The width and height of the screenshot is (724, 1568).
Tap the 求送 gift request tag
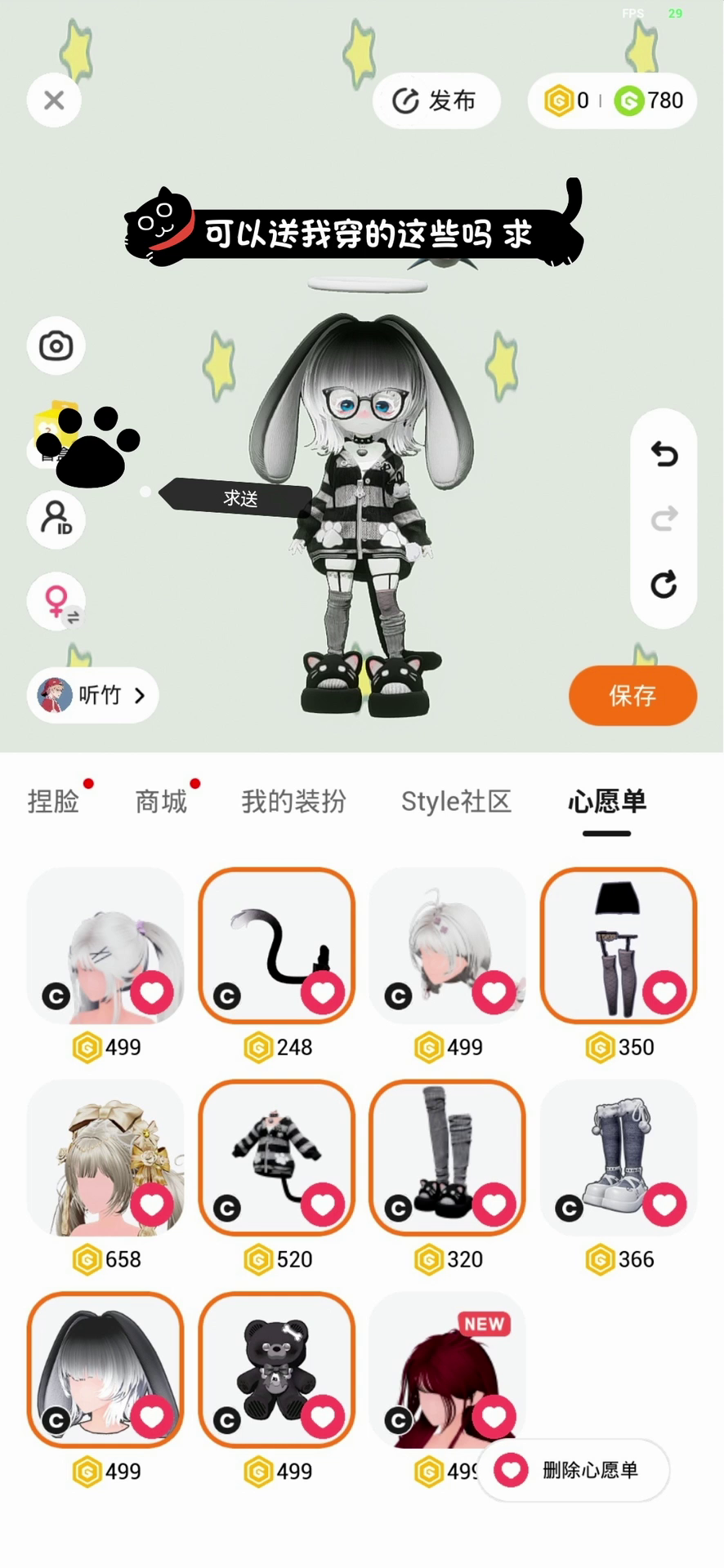coord(239,497)
